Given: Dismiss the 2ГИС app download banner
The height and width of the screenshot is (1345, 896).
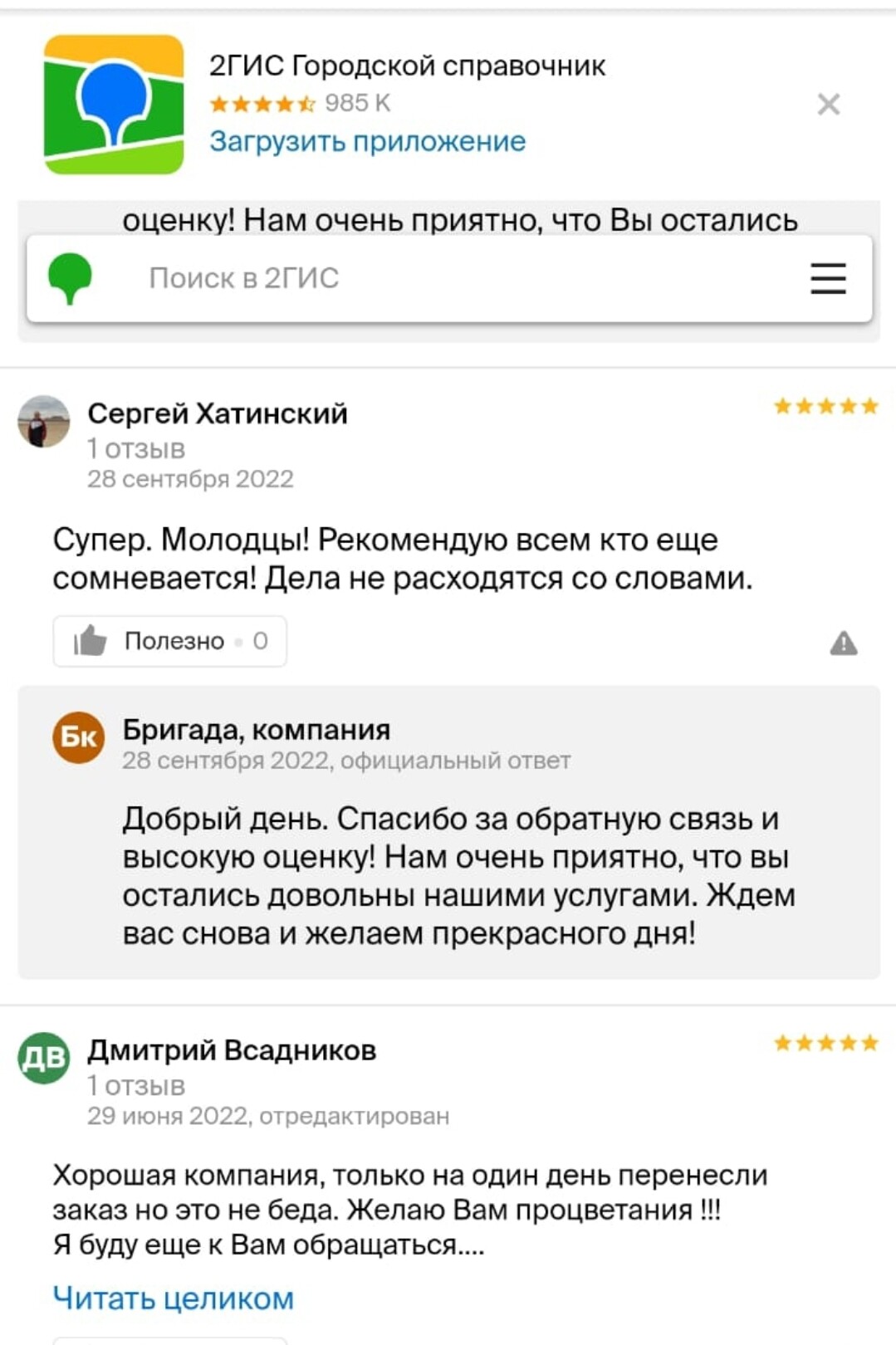Looking at the screenshot, I should [828, 105].
